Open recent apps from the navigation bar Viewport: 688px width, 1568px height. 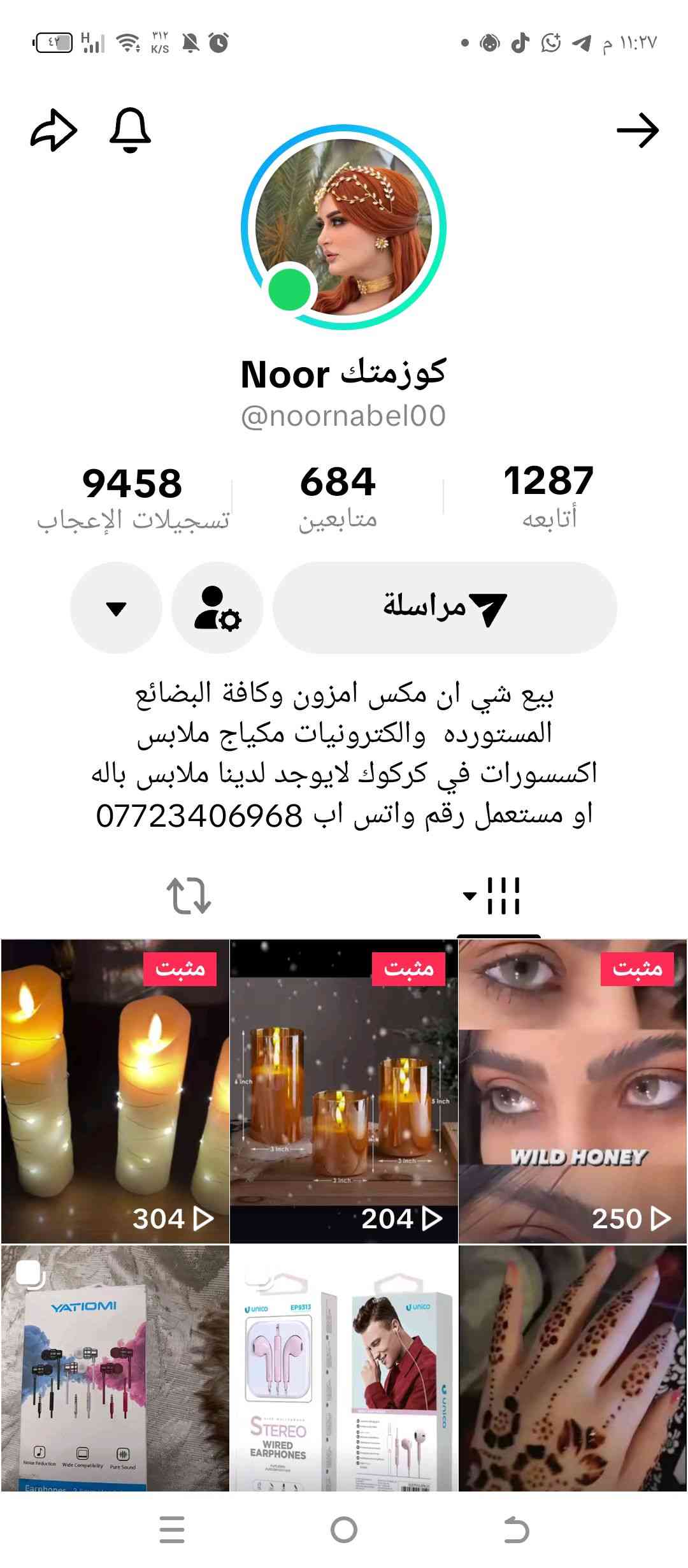[172, 1530]
